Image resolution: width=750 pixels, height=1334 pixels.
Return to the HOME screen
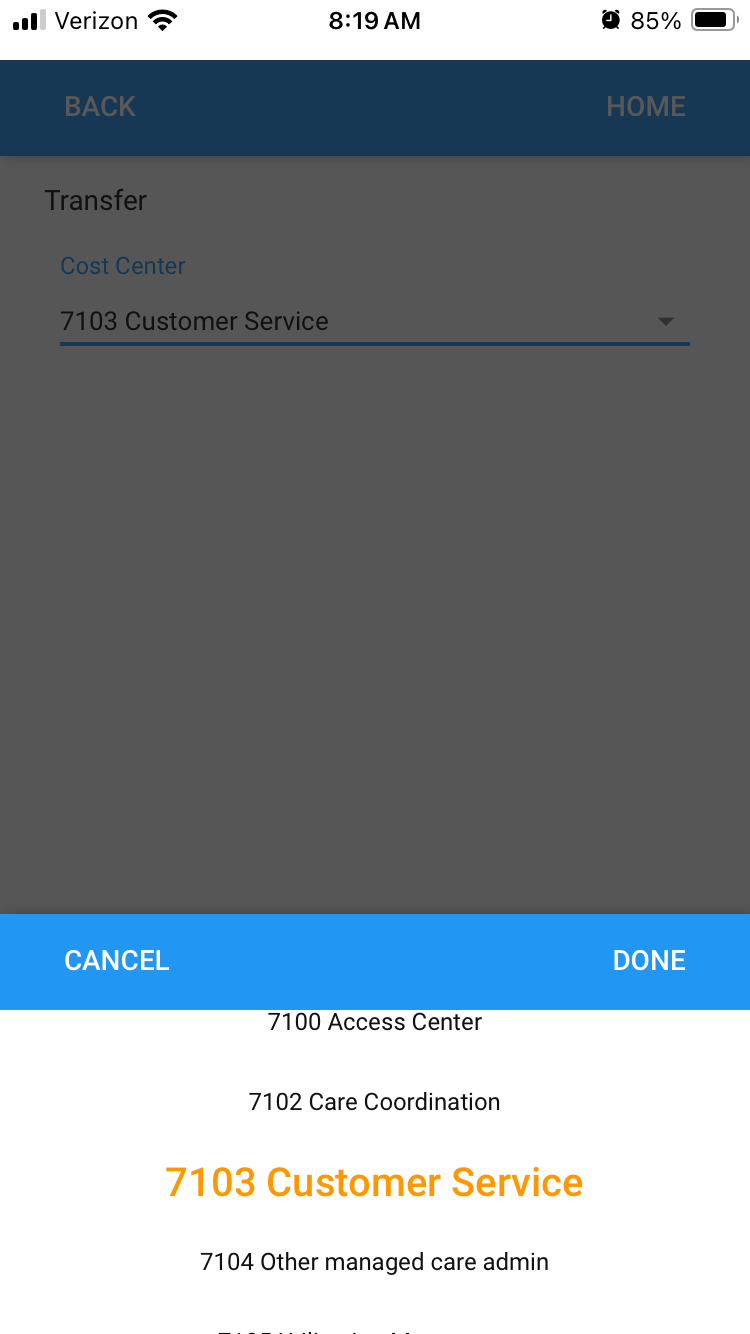pos(645,107)
